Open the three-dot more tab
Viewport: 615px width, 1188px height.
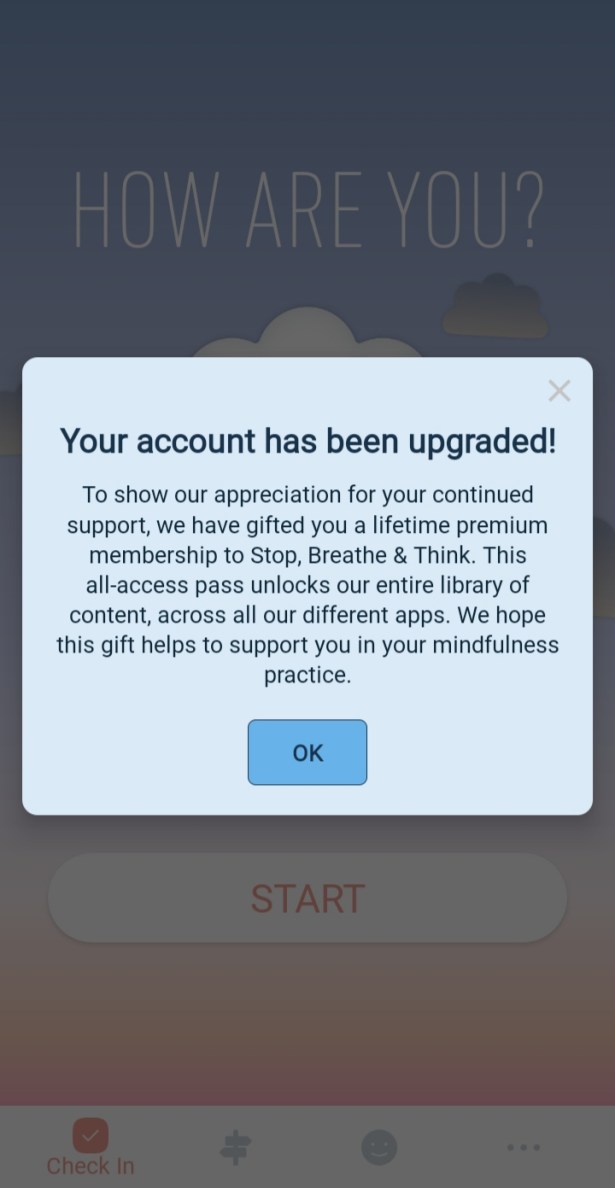(523, 1148)
